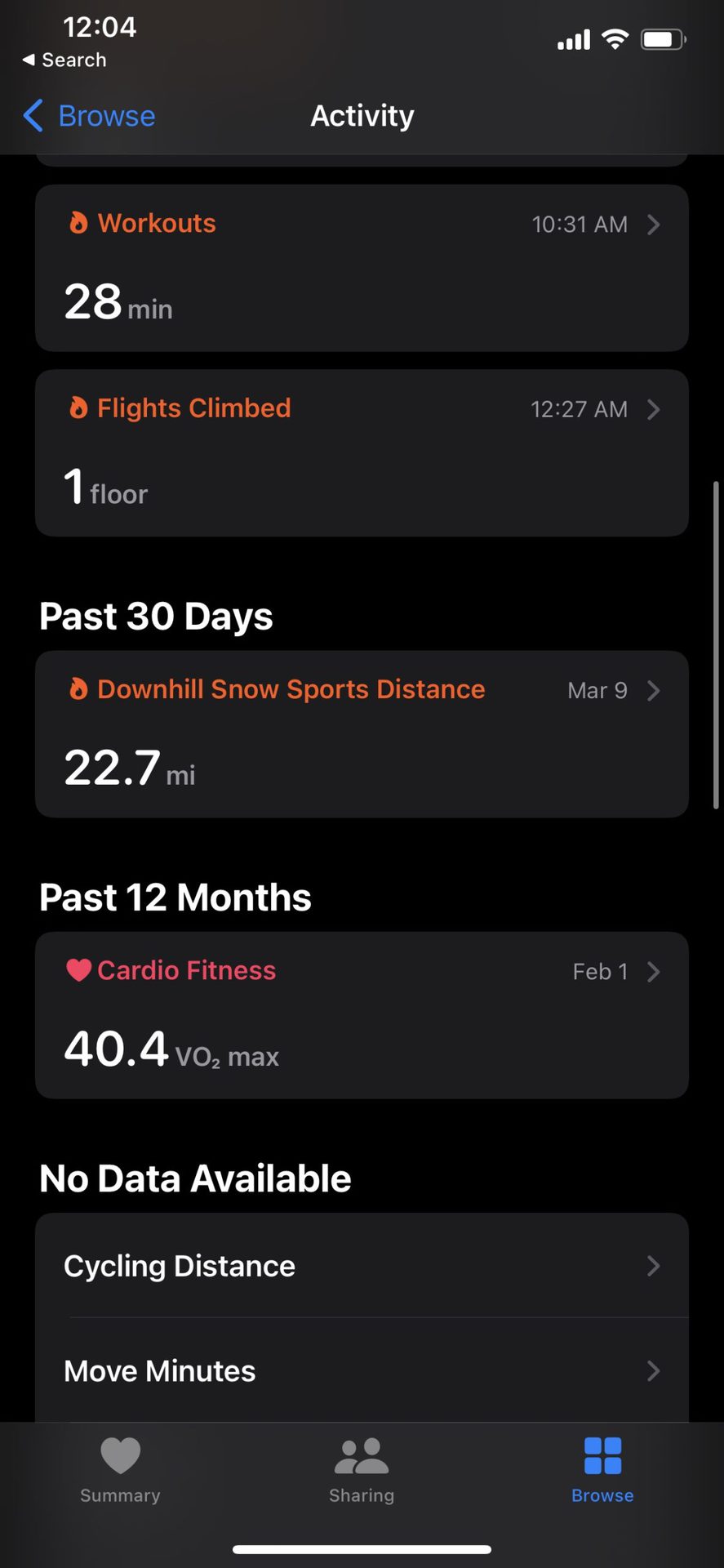This screenshot has width=724, height=1568.
Task: Tap the Browse tab in bottom bar
Action: click(602, 1470)
